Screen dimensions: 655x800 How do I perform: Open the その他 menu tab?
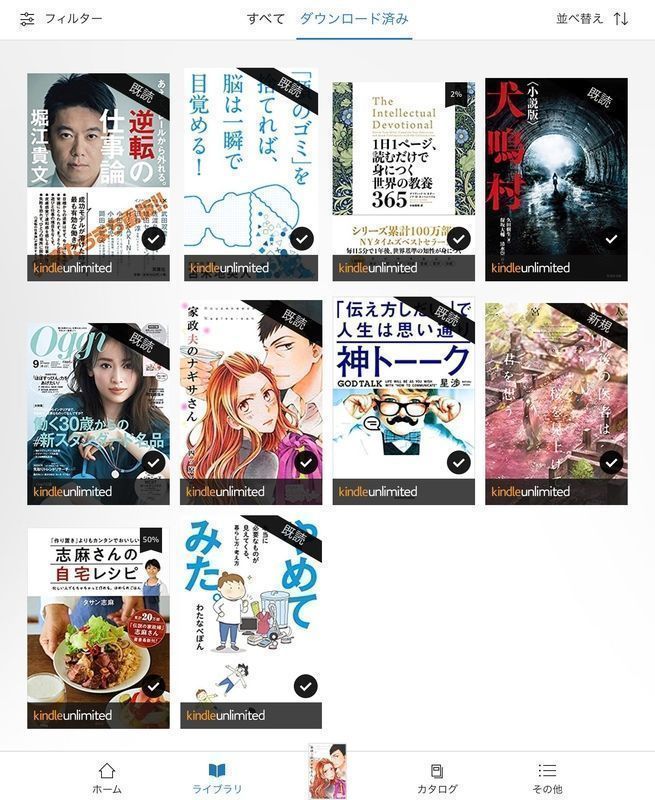click(546, 777)
